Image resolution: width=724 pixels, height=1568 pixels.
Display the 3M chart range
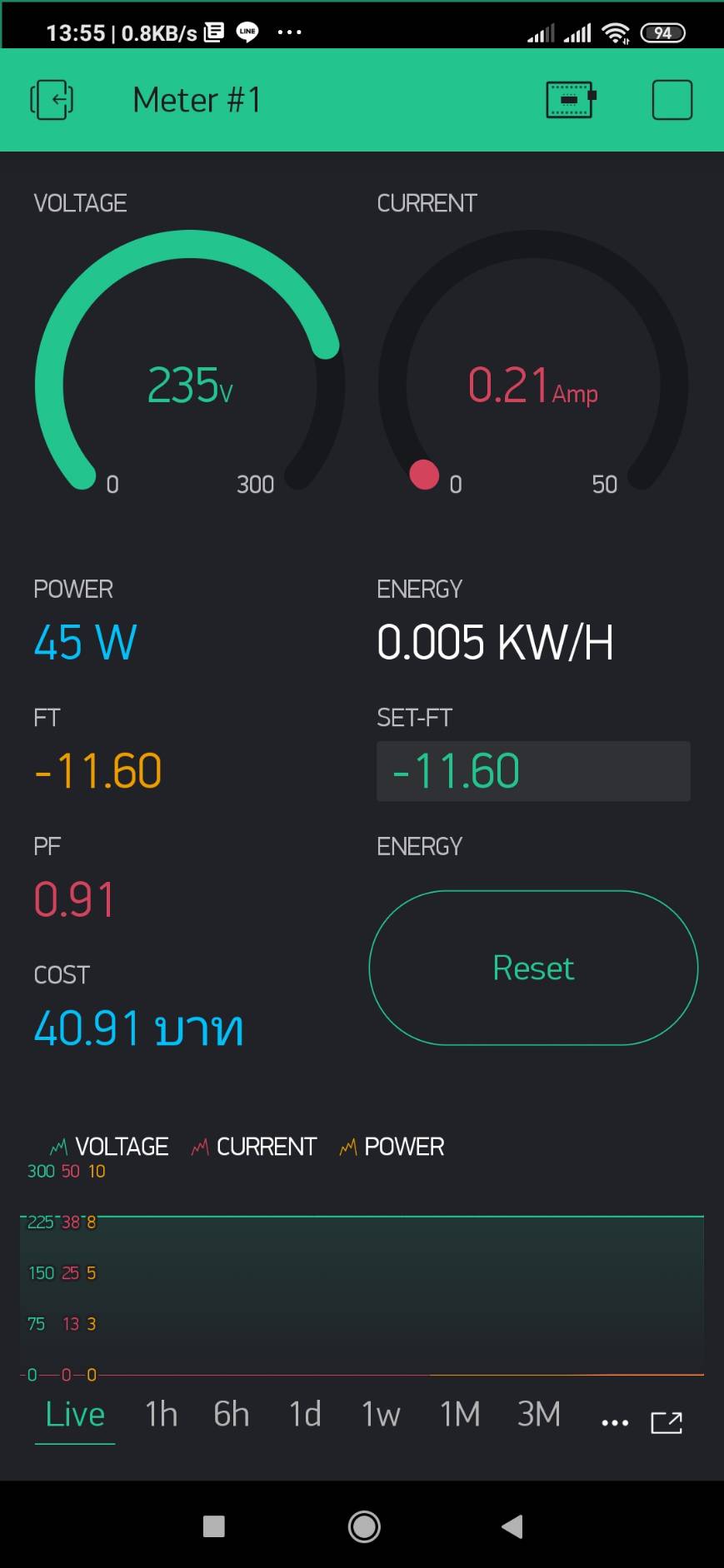(x=539, y=1414)
